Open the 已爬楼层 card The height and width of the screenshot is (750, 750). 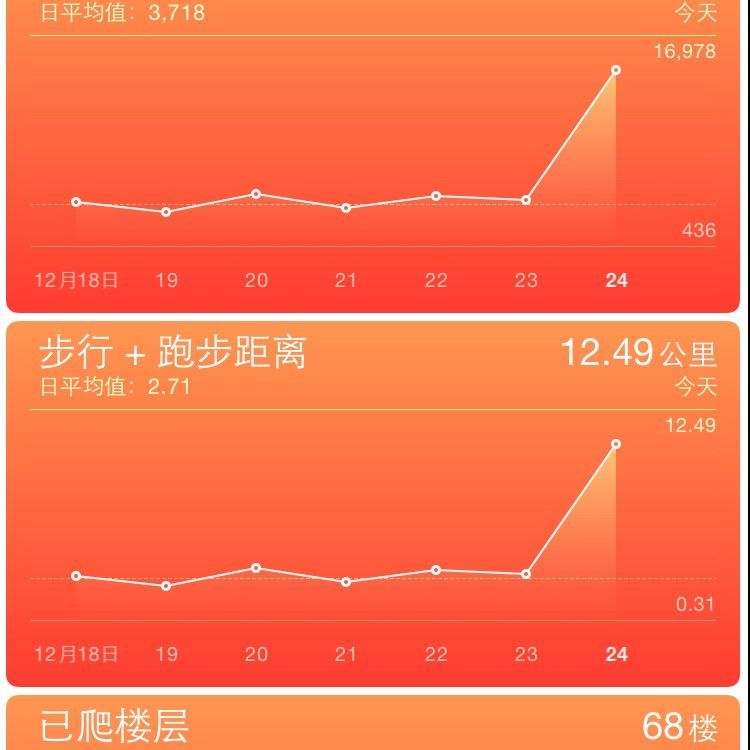click(x=373, y=723)
